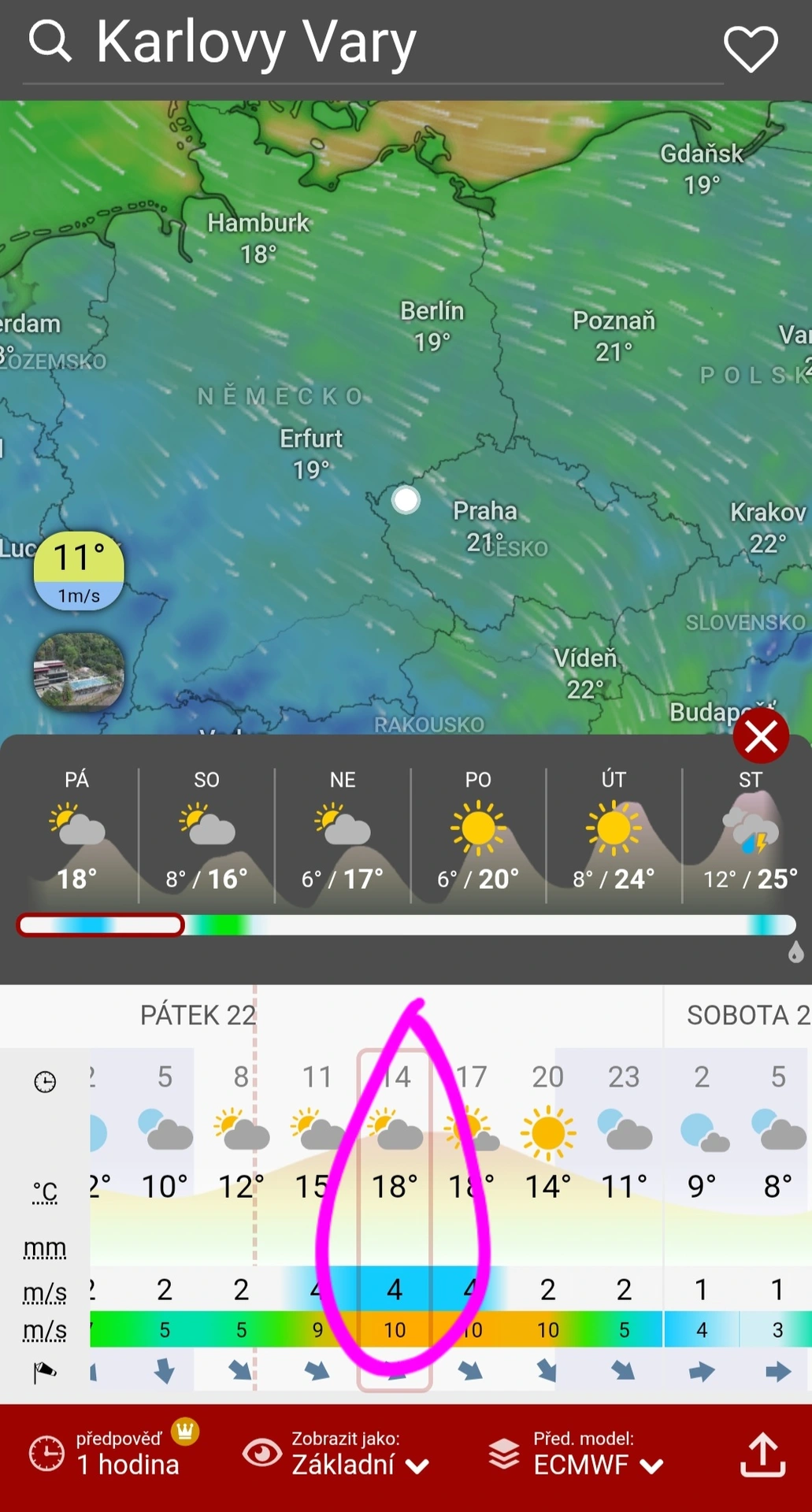Select the NE day forecast
This screenshot has height=1512, width=812.
click(x=342, y=836)
